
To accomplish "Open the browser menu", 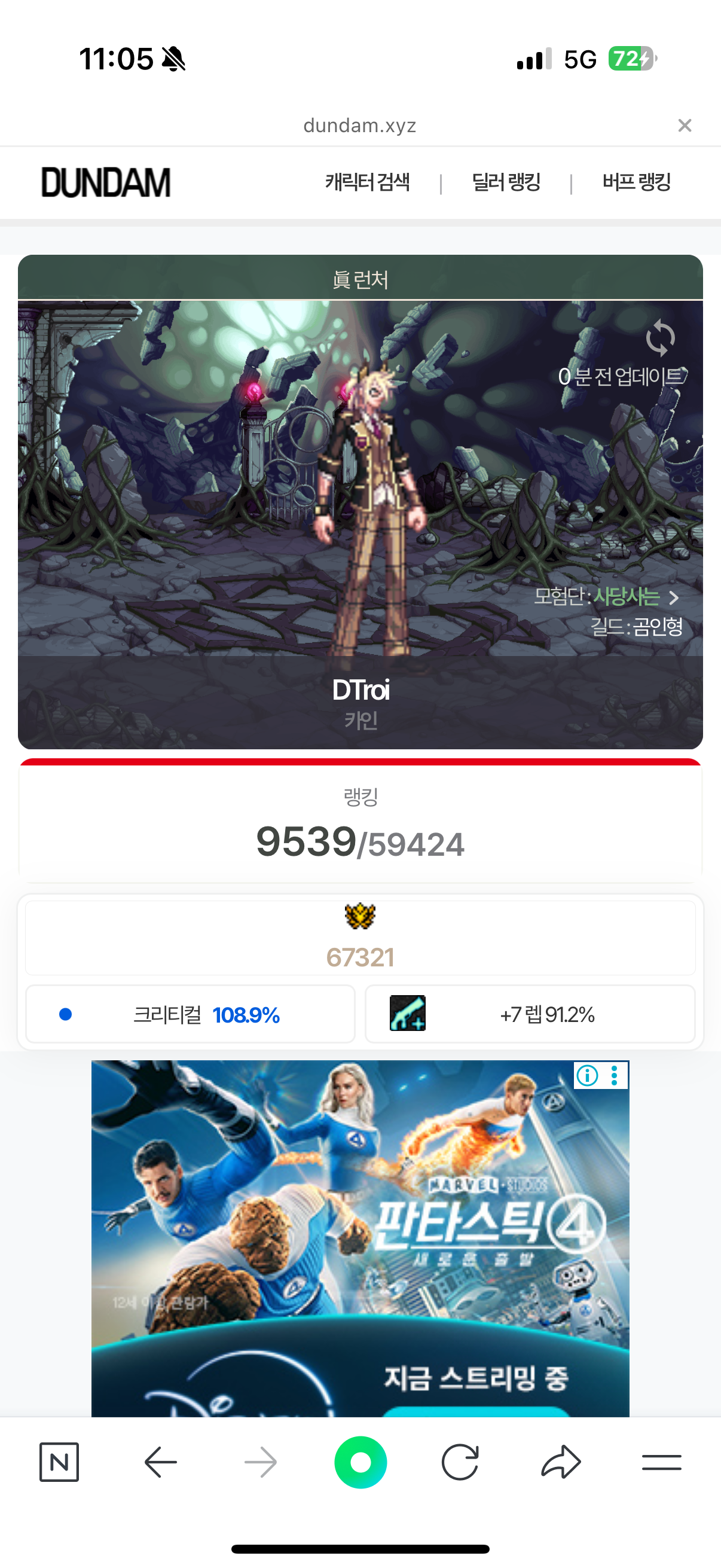I will (x=661, y=1462).
